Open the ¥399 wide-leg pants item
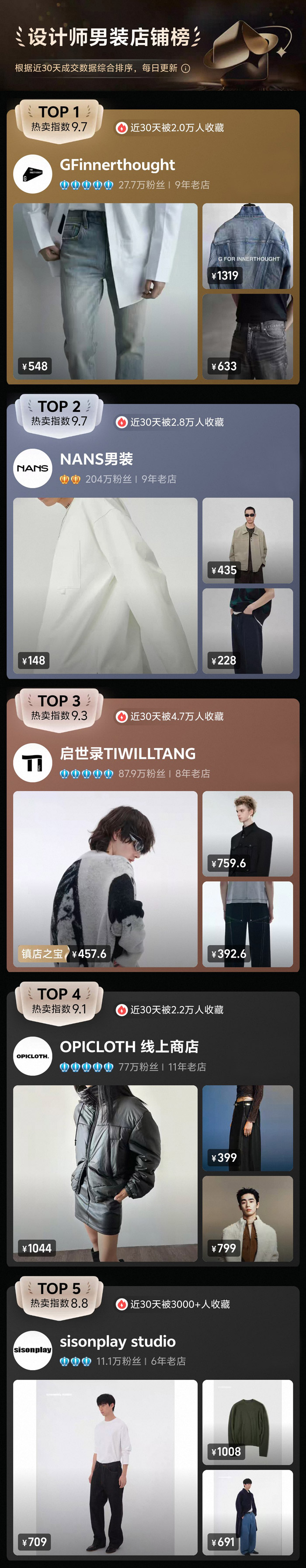Screen dimensions: 306x1568 (x=247, y=1128)
